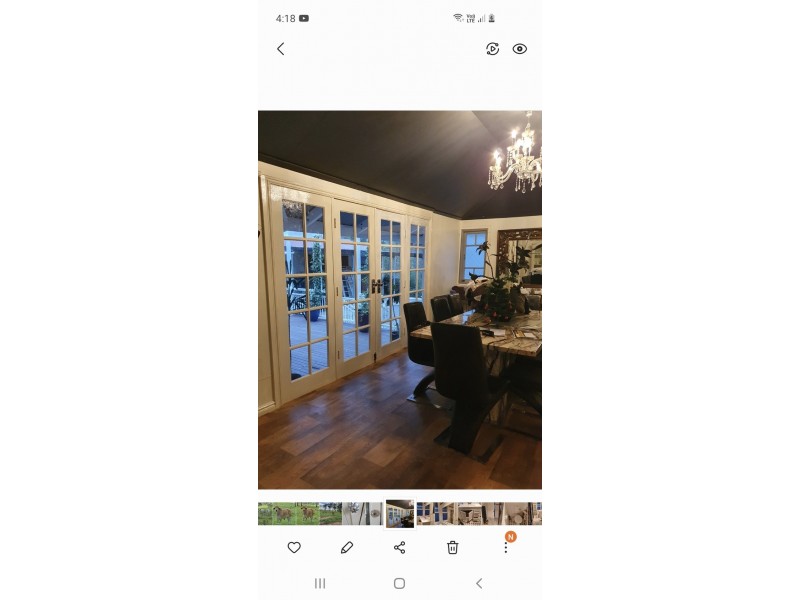Delete this photo using the trash icon
The height and width of the screenshot is (600, 800).
pyautogui.click(x=452, y=547)
